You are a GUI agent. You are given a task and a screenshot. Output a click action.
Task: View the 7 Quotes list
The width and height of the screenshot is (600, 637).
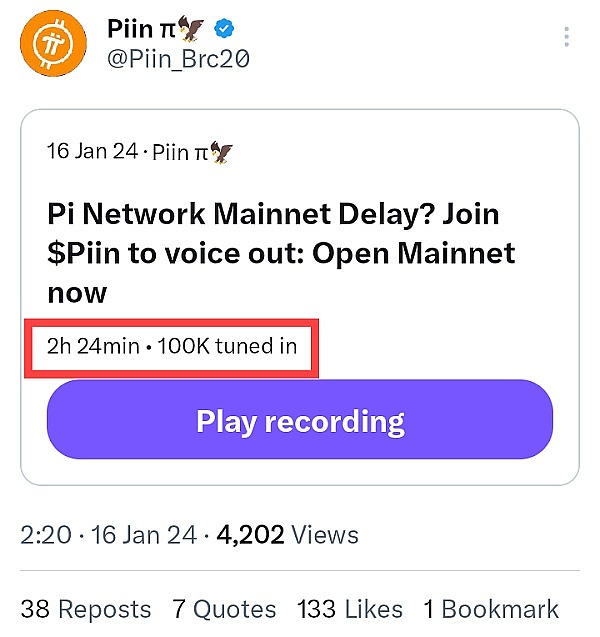(224, 608)
